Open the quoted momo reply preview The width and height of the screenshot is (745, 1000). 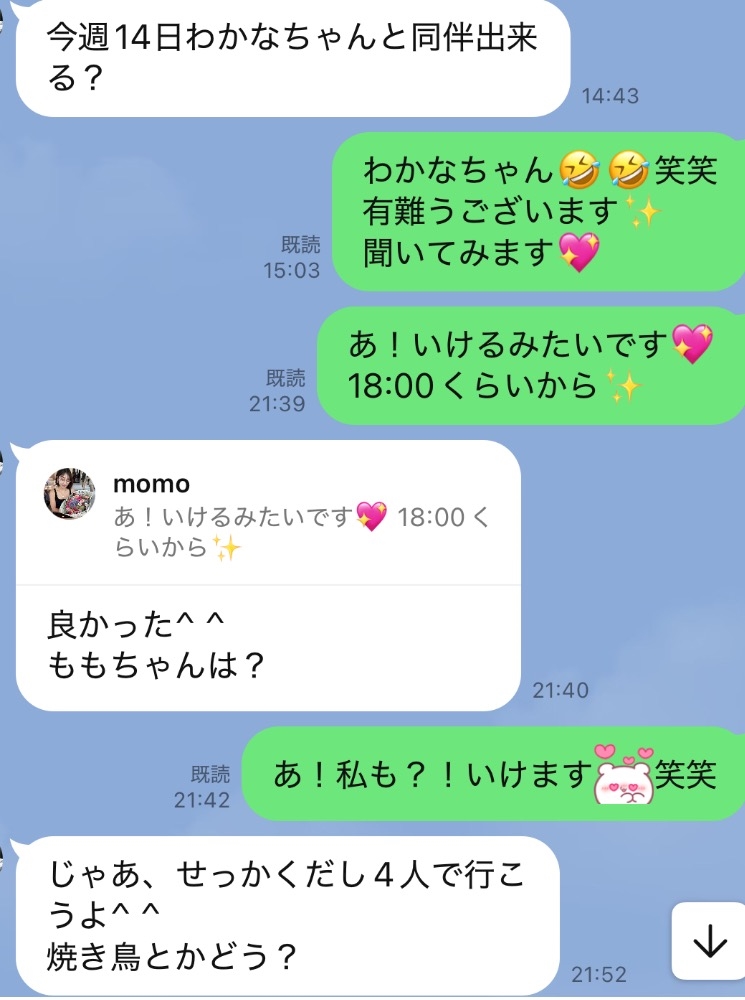pos(268,514)
